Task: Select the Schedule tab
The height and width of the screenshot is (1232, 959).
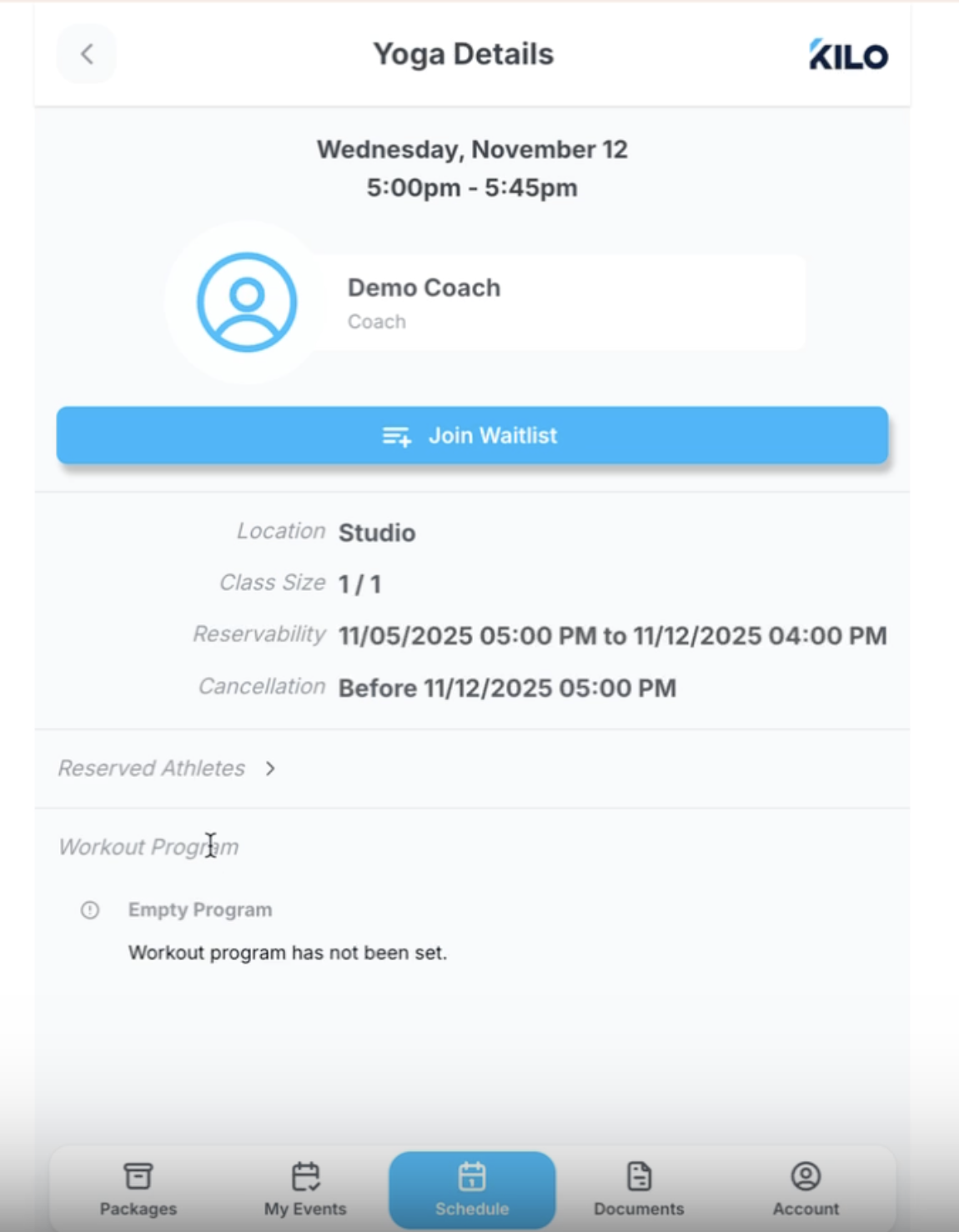Action: tap(472, 1189)
